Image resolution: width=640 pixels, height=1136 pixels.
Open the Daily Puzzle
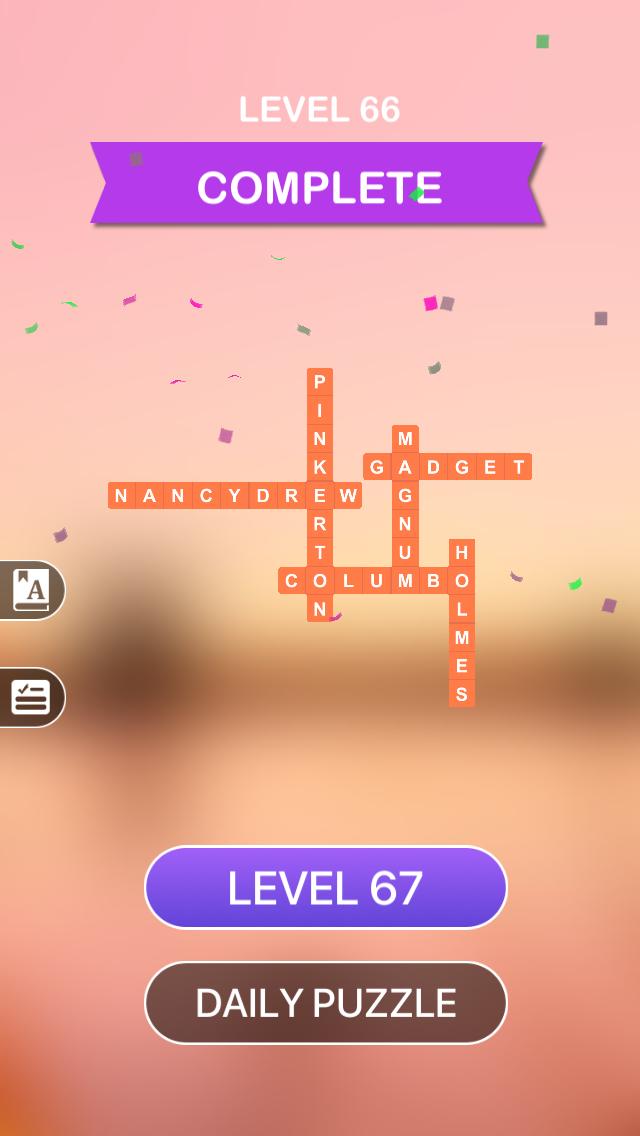[325, 1003]
